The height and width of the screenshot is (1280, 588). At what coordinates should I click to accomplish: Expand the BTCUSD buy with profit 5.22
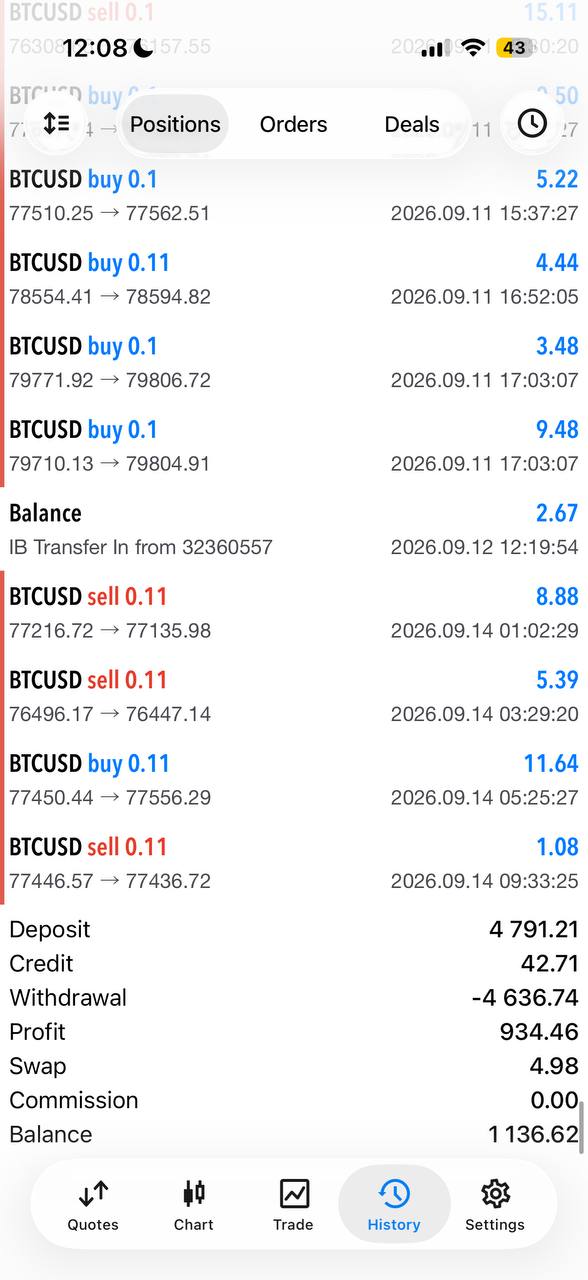tap(294, 196)
